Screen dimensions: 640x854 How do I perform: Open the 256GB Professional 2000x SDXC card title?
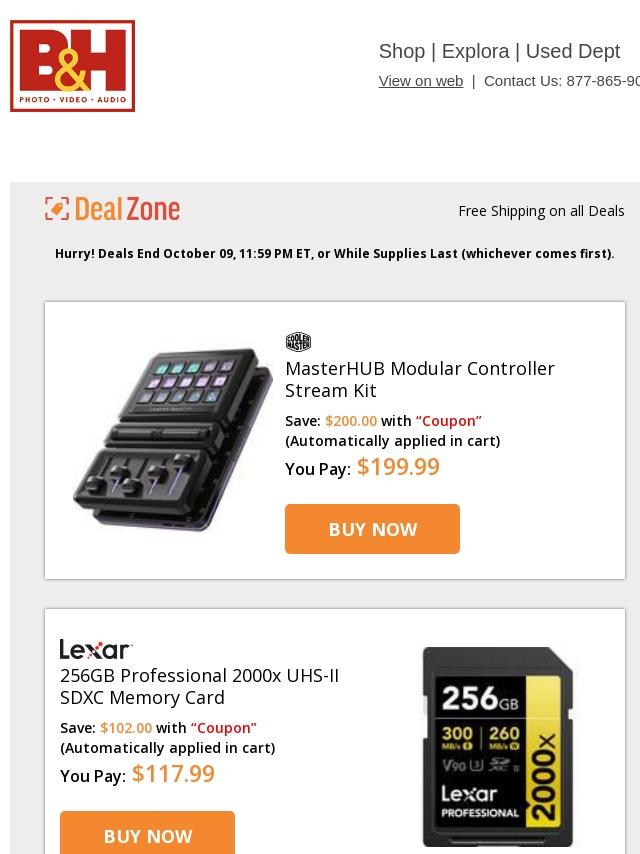click(199, 686)
